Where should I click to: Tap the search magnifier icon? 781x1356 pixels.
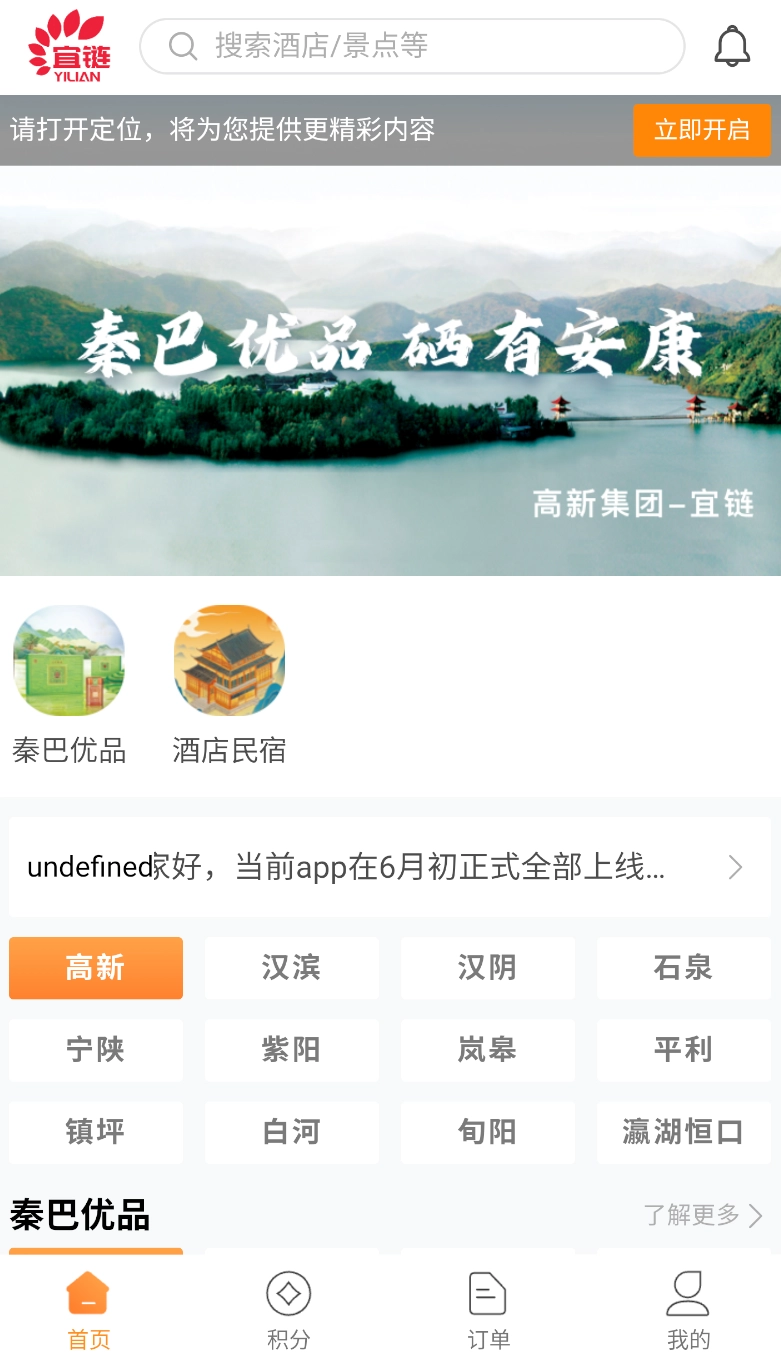182,46
